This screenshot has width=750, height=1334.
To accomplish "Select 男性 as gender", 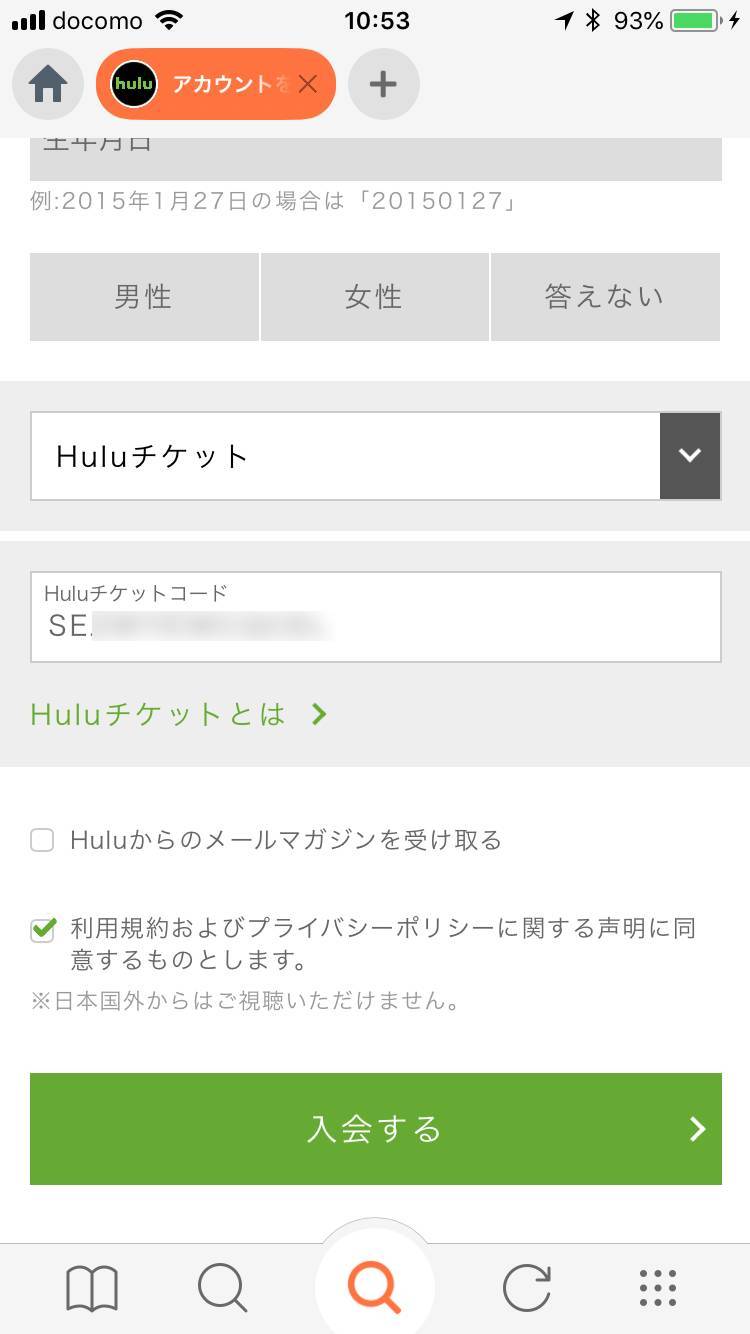I will click(144, 297).
